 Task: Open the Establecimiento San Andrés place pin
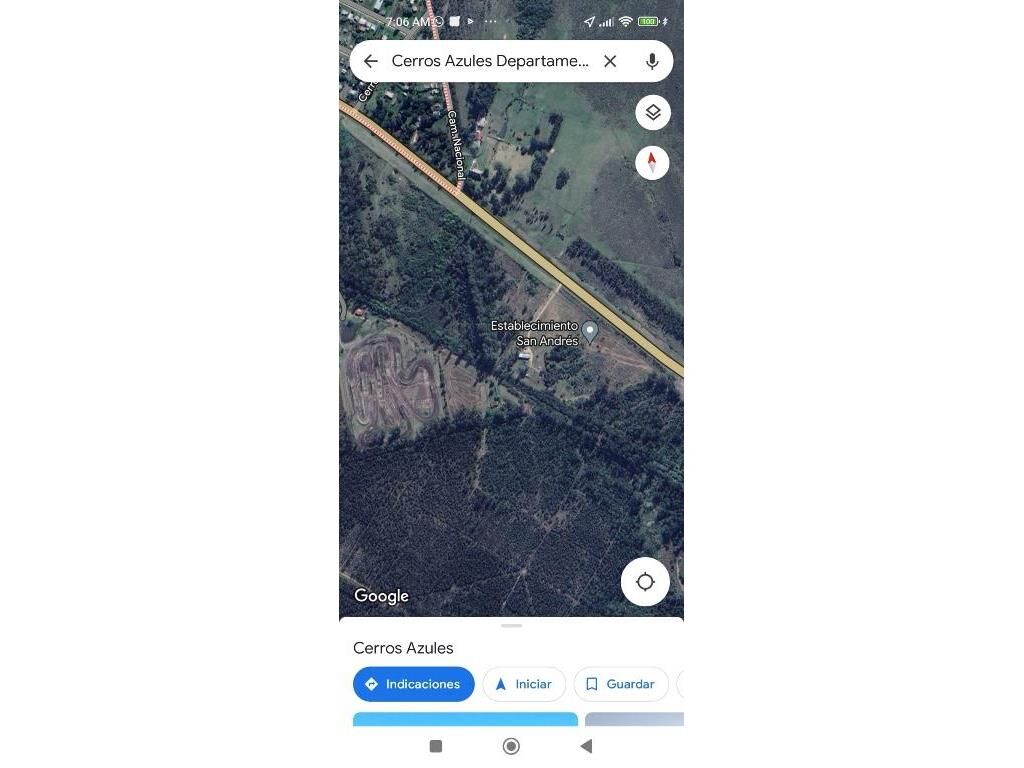click(590, 331)
